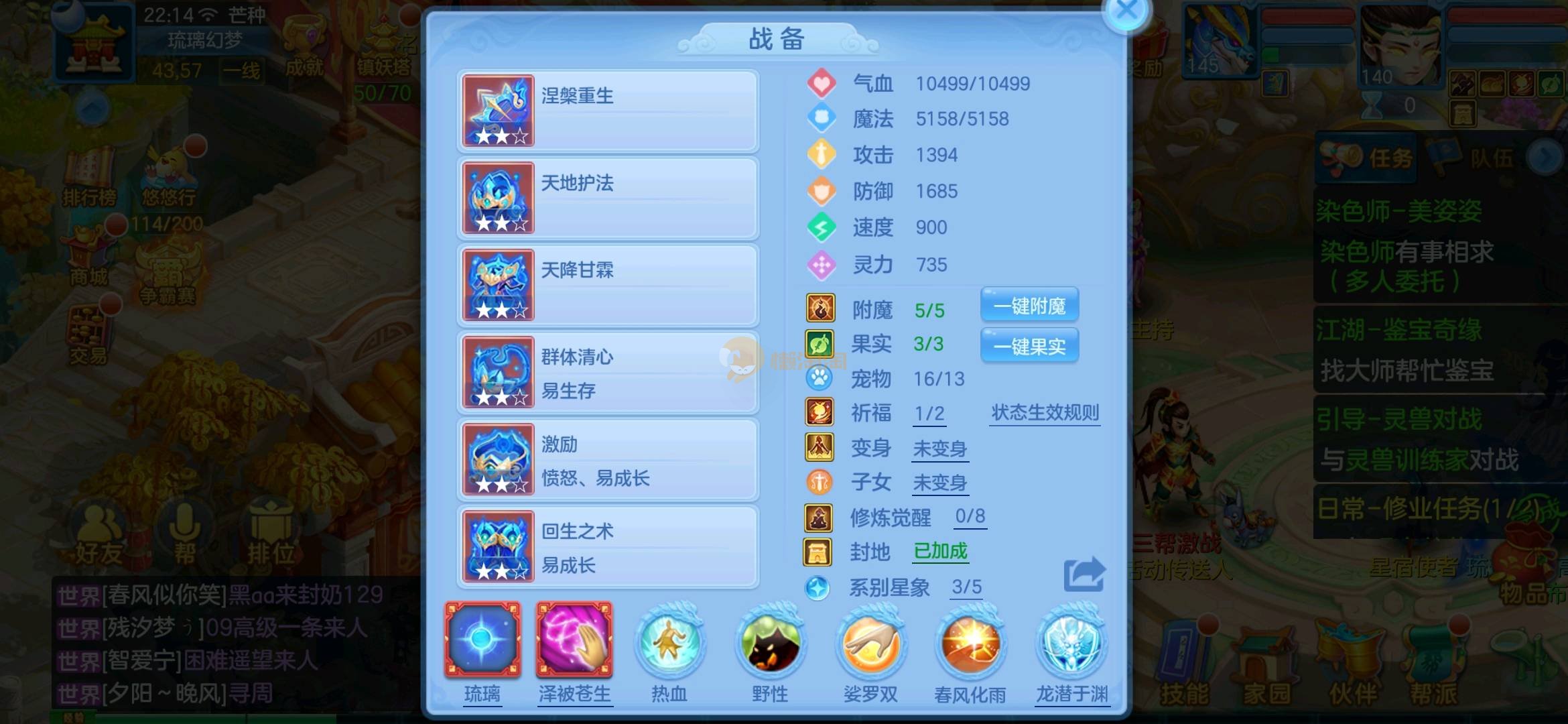Select the 回生之术 pet card
The width and height of the screenshot is (1568, 724).
coord(607,547)
